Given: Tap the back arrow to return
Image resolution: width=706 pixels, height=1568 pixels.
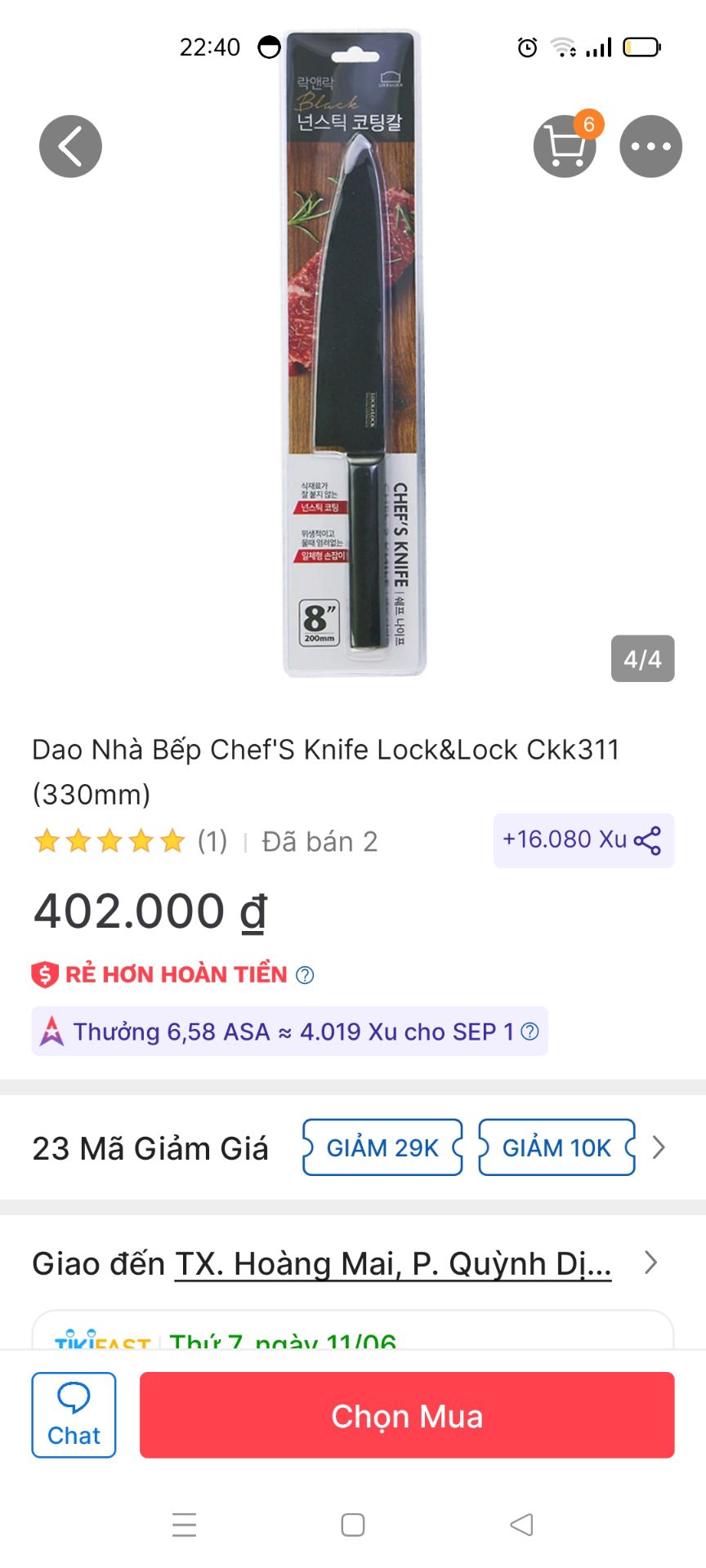Looking at the screenshot, I should [69, 145].
